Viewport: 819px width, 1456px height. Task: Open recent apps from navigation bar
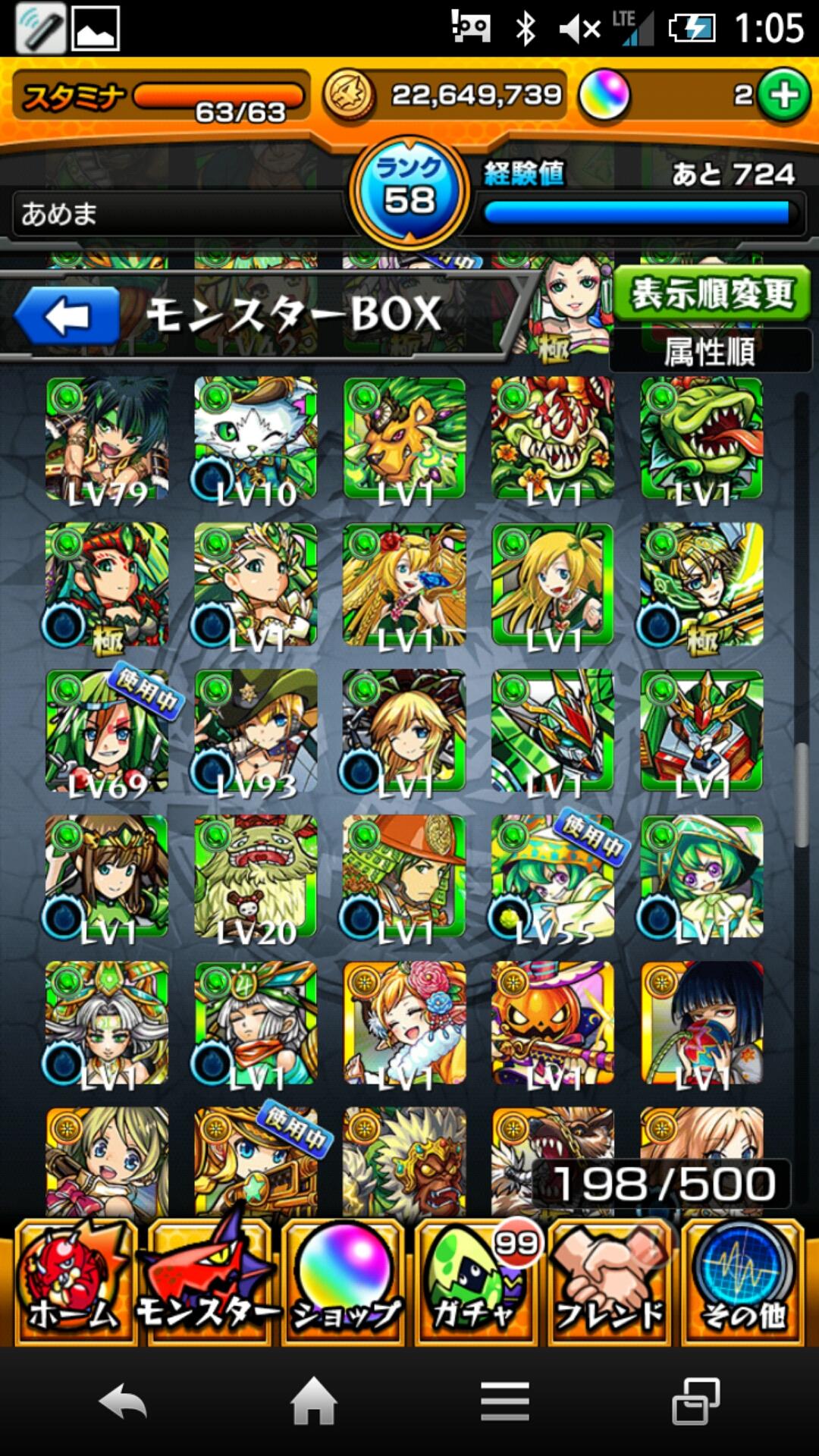695,1401
